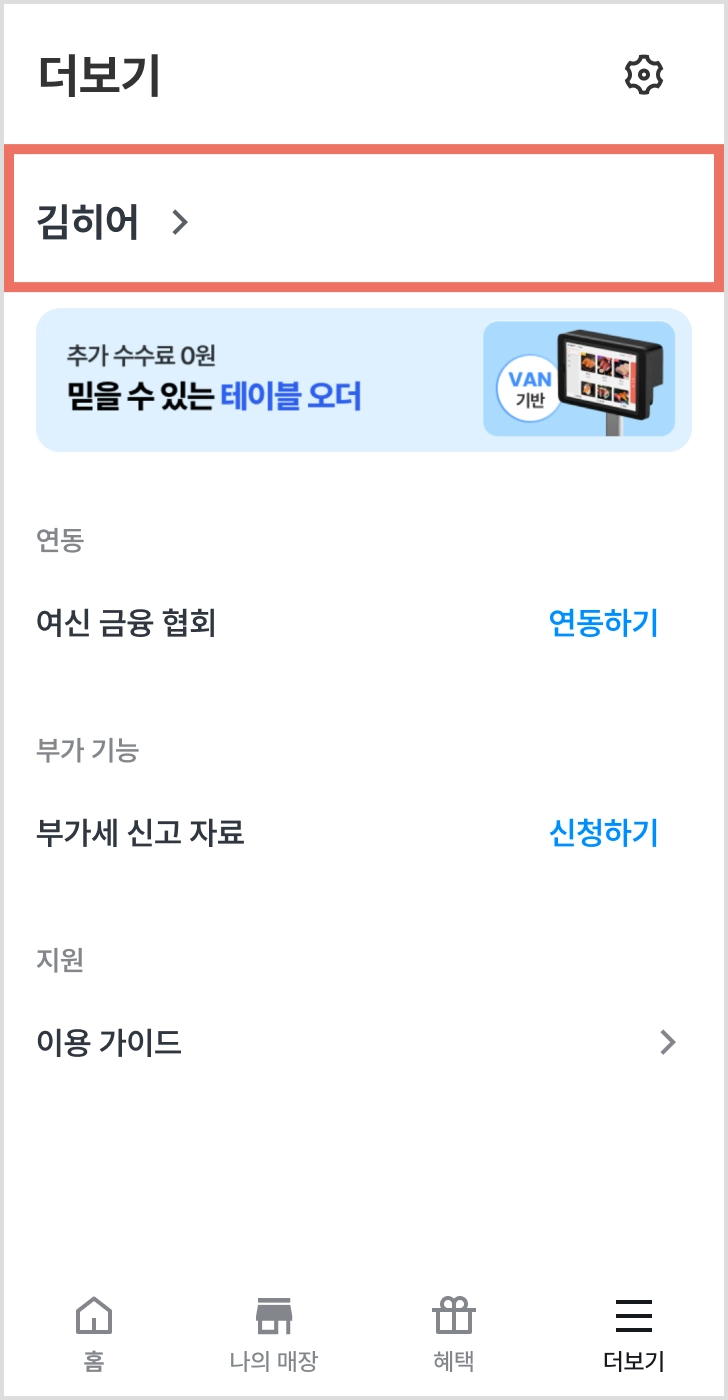Open the 김히어 profile row

tap(112, 221)
